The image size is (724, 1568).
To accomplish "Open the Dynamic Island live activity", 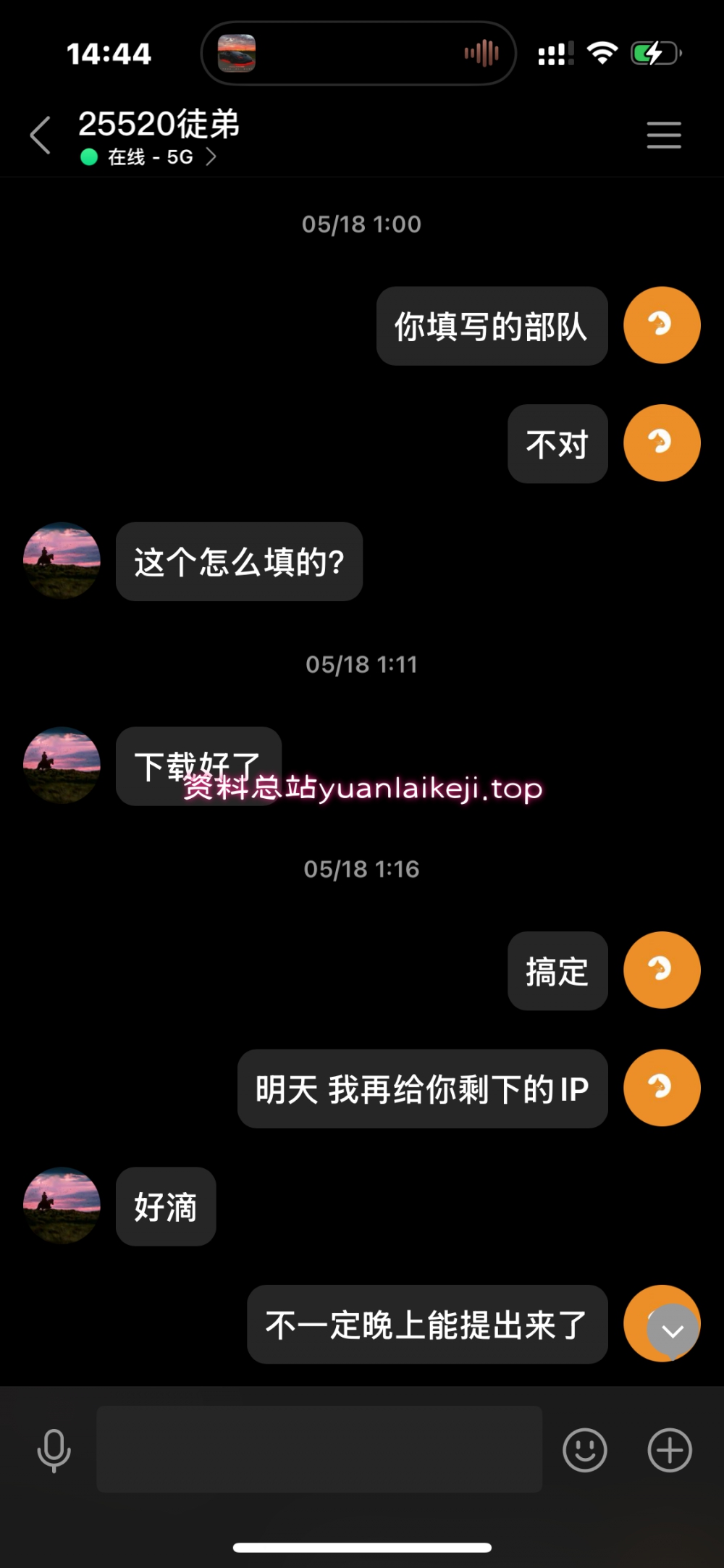I will click(358, 54).
